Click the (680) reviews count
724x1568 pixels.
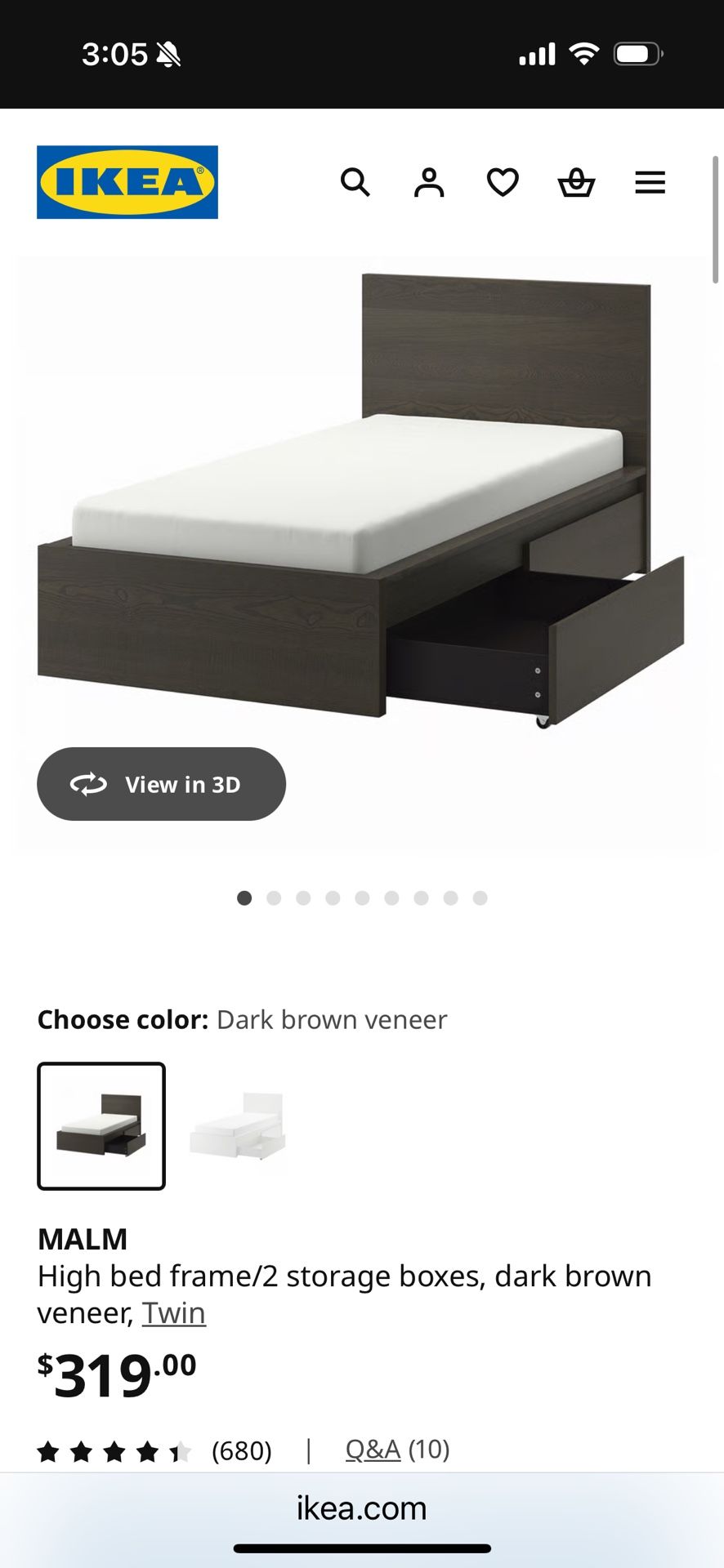click(241, 1451)
